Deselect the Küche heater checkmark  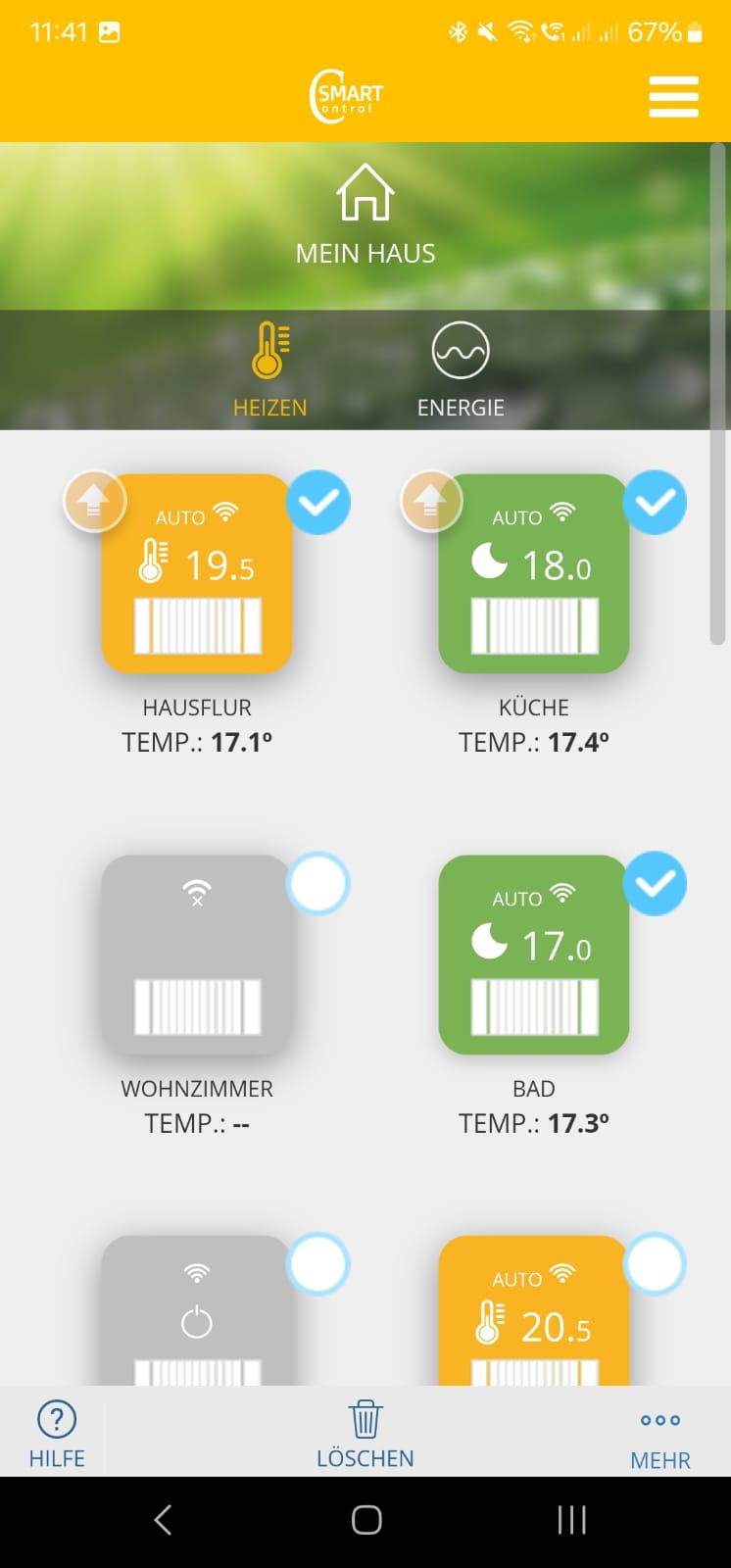pyautogui.click(x=655, y=503)
